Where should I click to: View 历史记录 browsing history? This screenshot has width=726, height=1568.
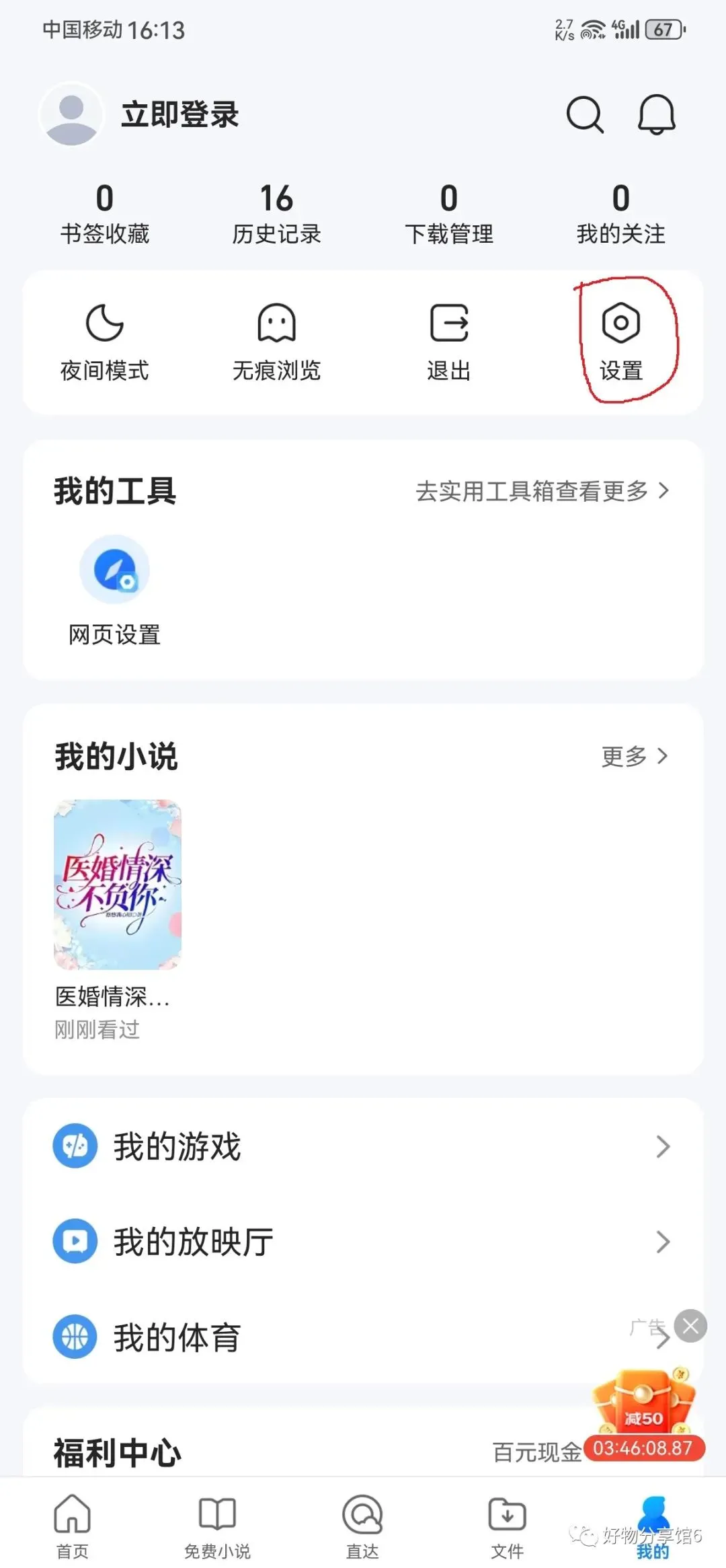pyautogui.click(x=276, y=214)
